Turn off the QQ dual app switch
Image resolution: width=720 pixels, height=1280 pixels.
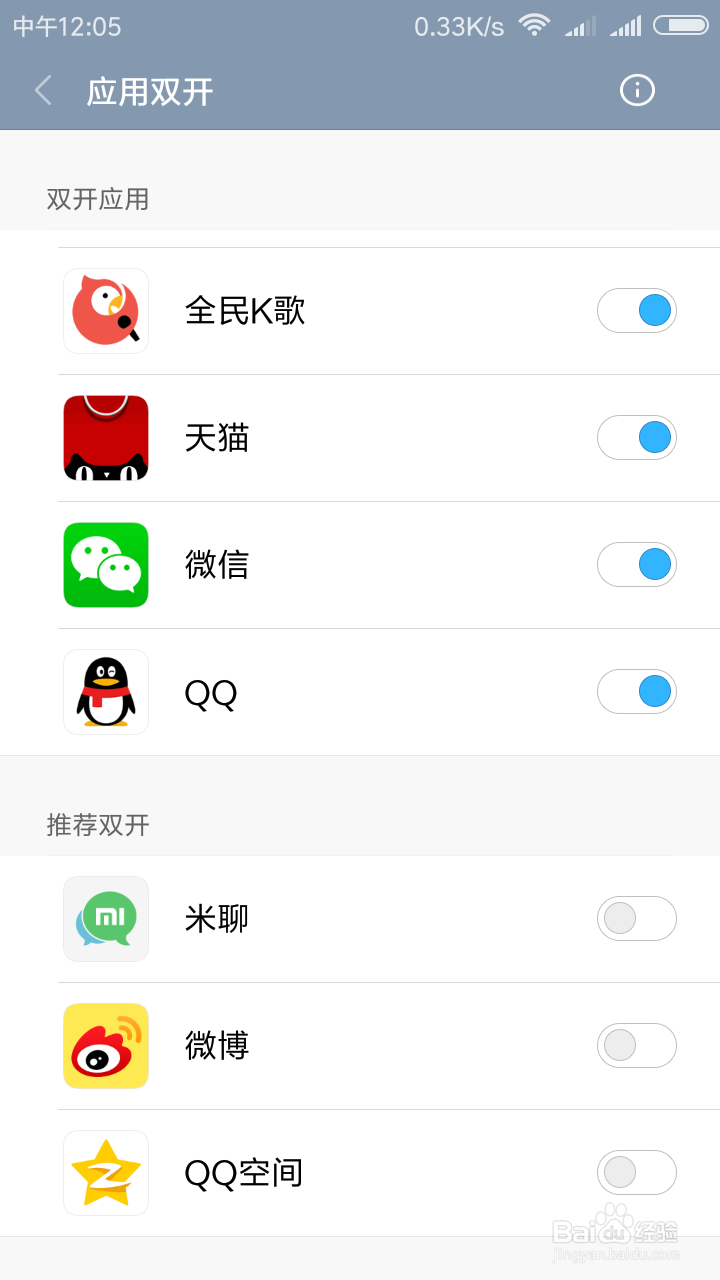coord(637,692)
